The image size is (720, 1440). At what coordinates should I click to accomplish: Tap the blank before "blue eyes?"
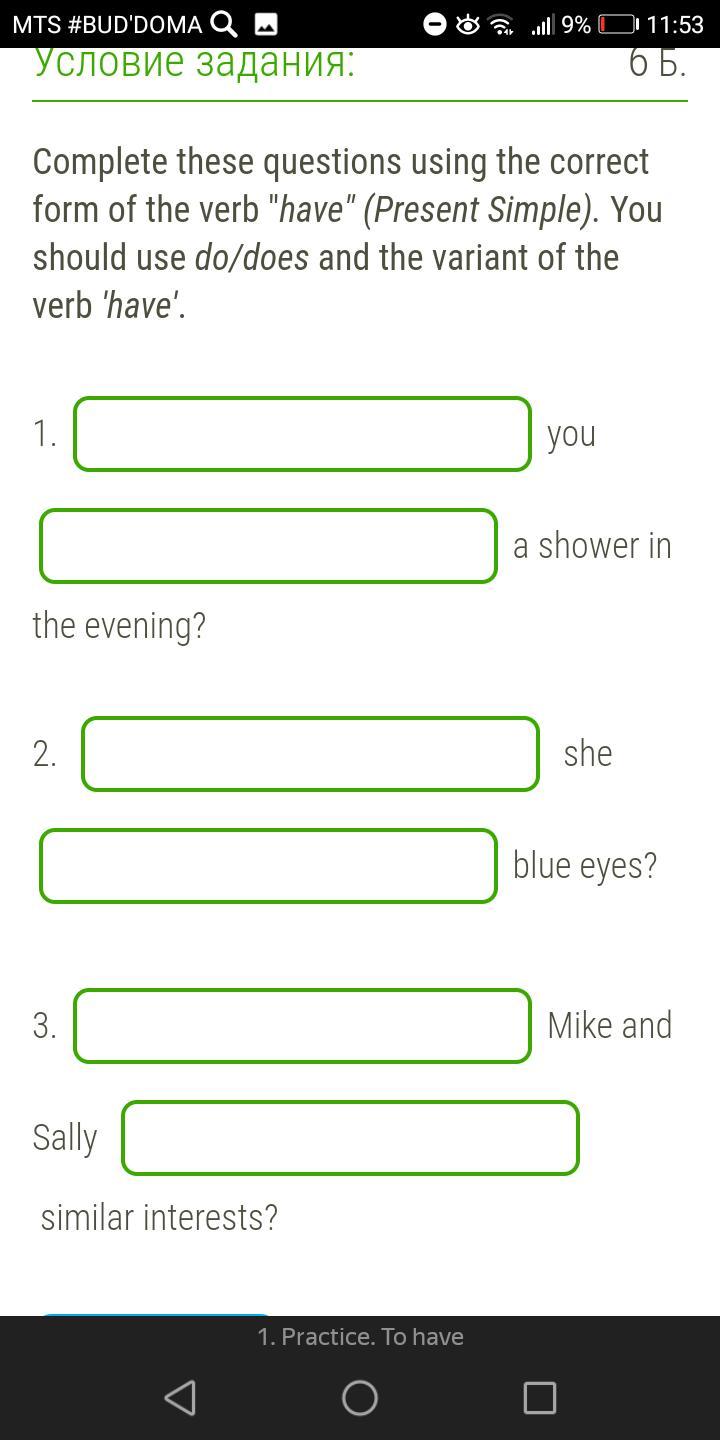coord(268,866)
